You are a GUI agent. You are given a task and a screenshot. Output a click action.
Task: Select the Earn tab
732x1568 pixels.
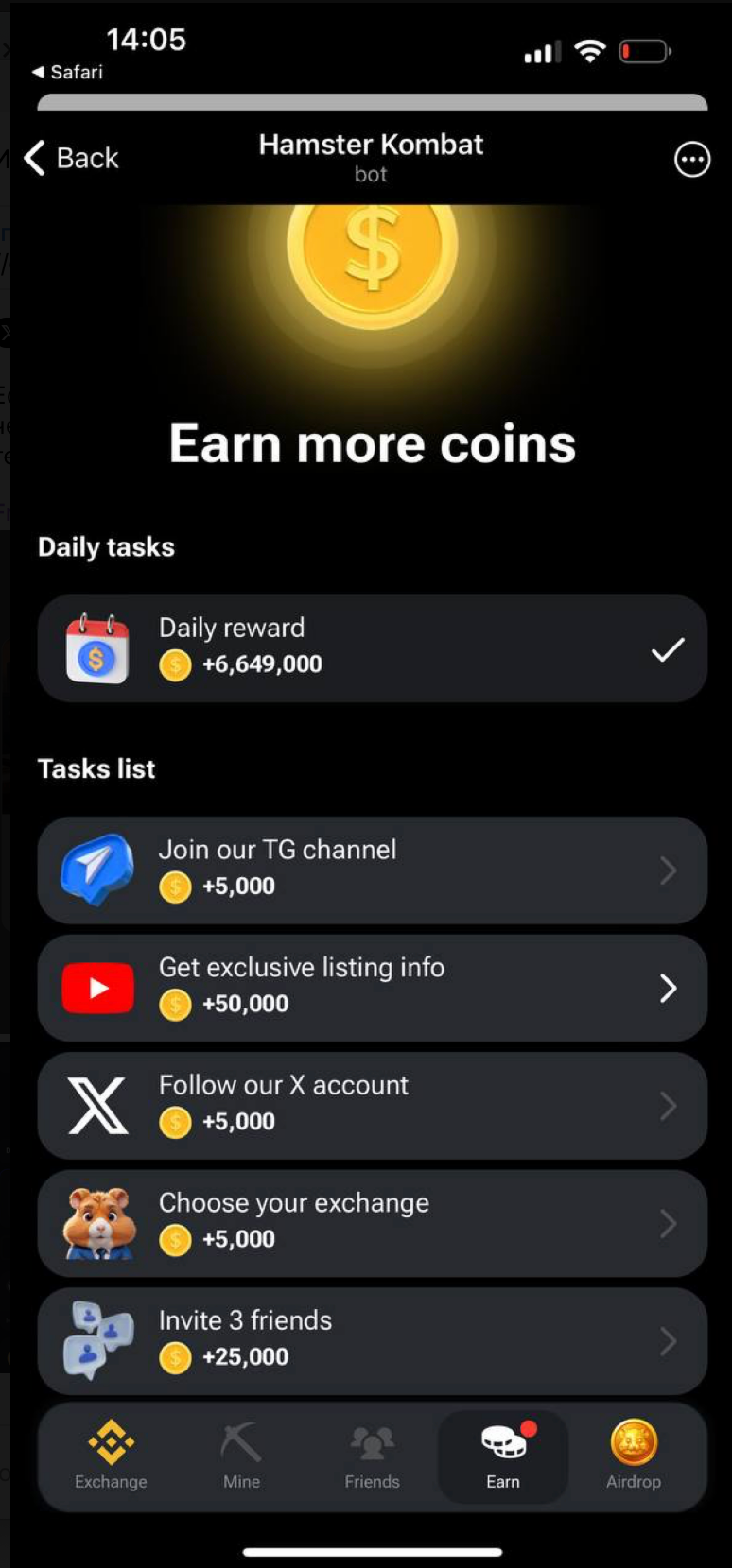503,1456
